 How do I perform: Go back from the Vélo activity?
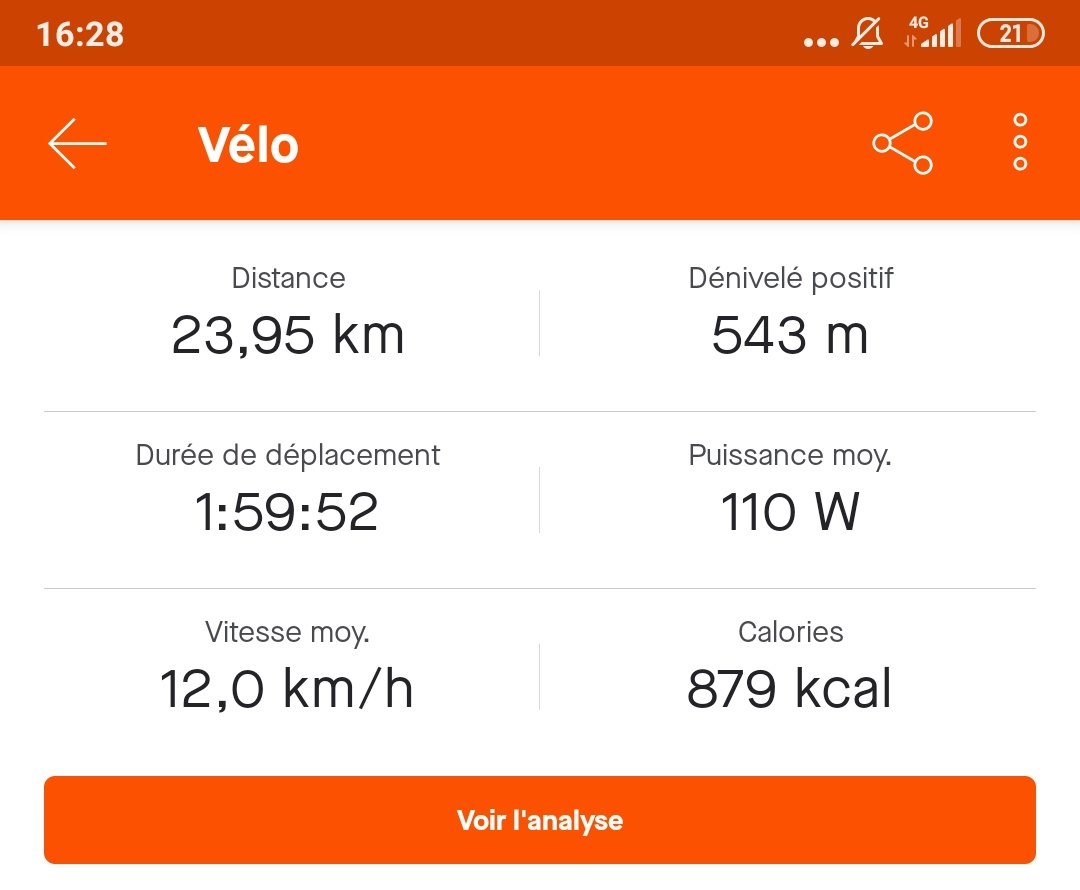77,143
